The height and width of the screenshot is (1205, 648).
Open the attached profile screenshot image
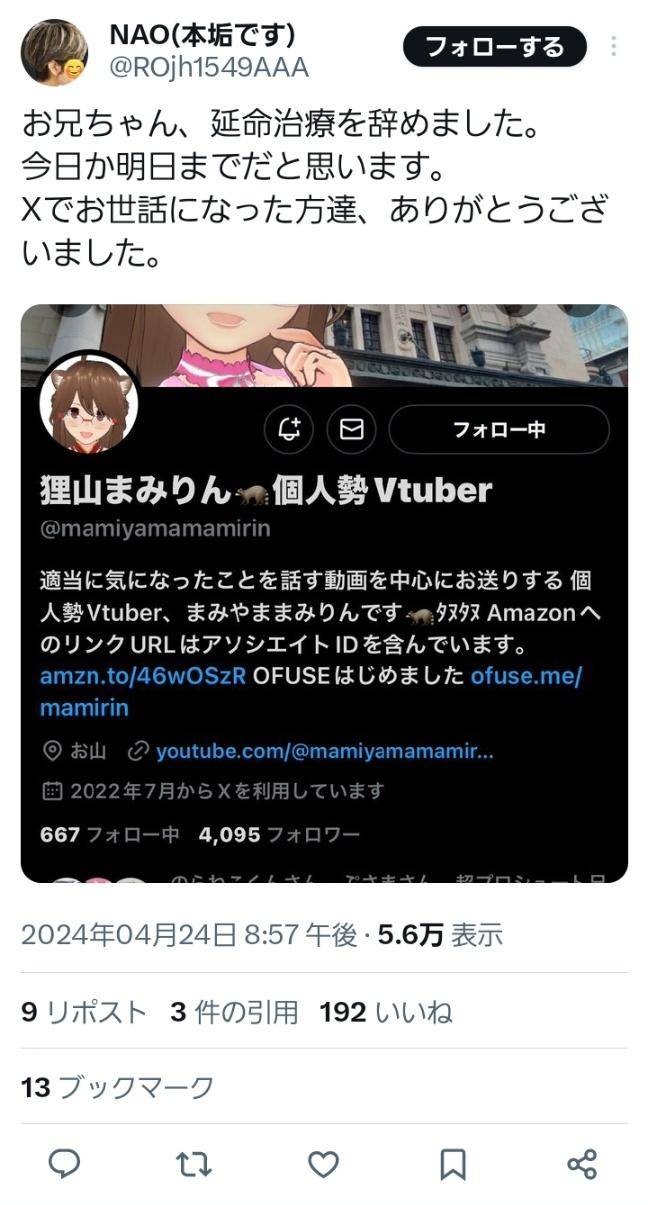324,592
